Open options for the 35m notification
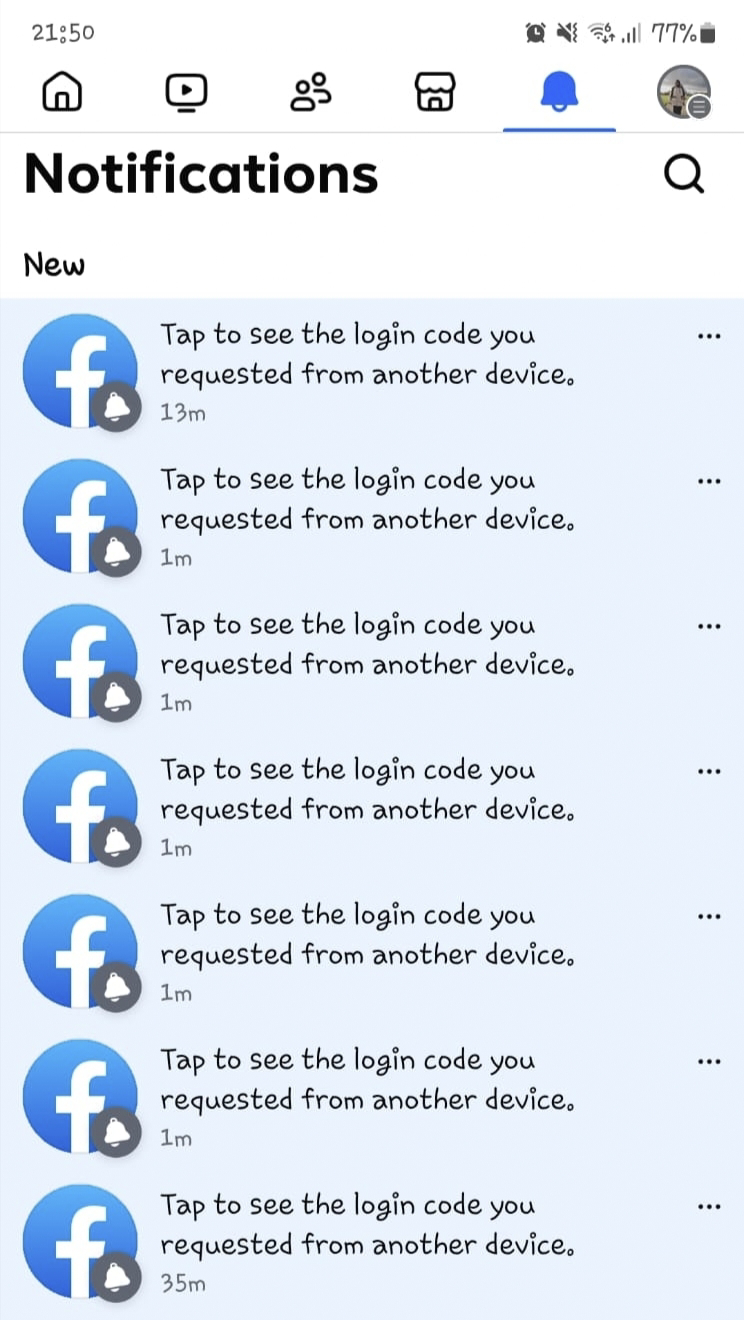The height and width of the screenshot is (1320, 744). 708,1207
